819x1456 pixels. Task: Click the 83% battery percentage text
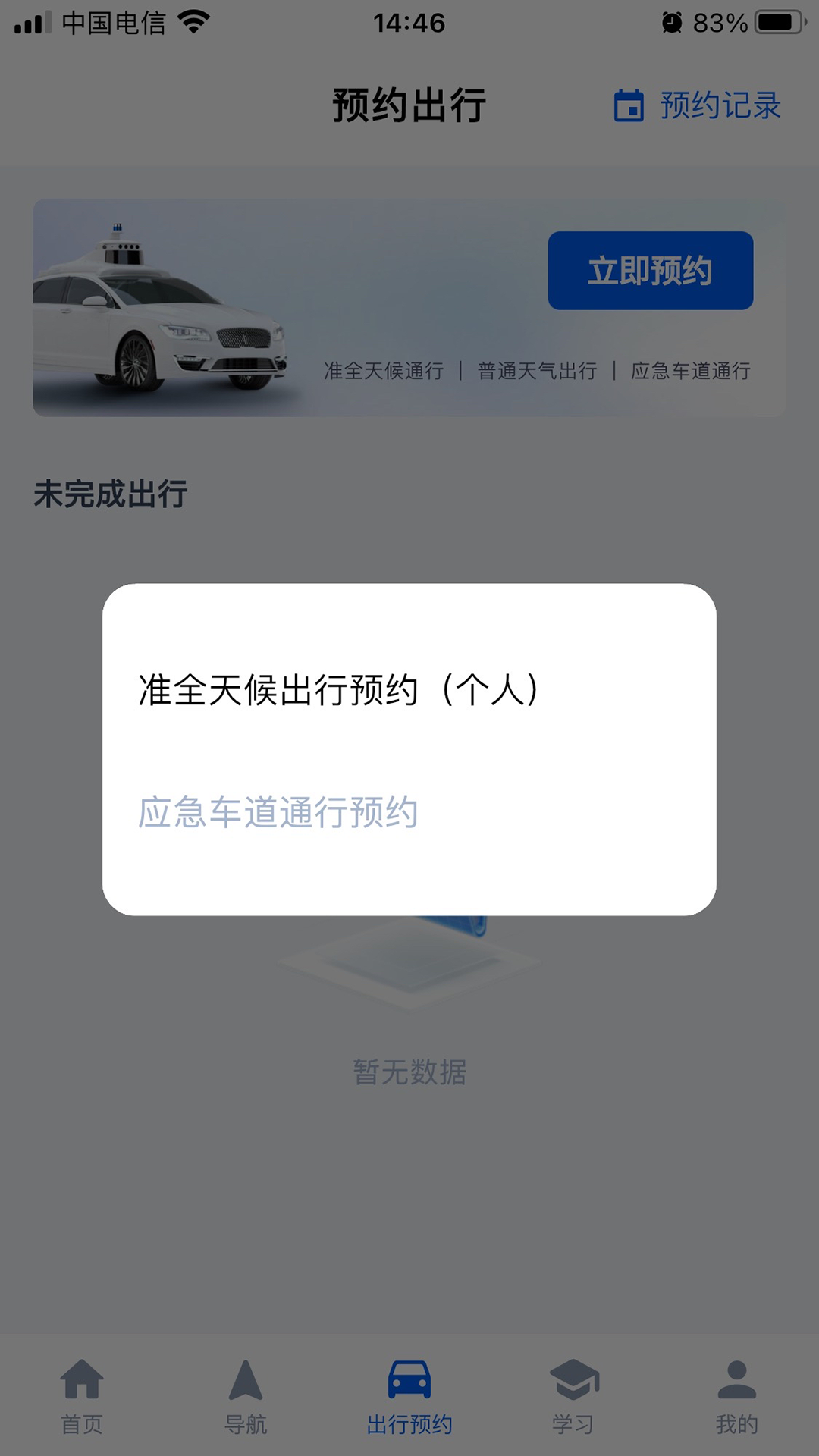(x=719, y=23)
